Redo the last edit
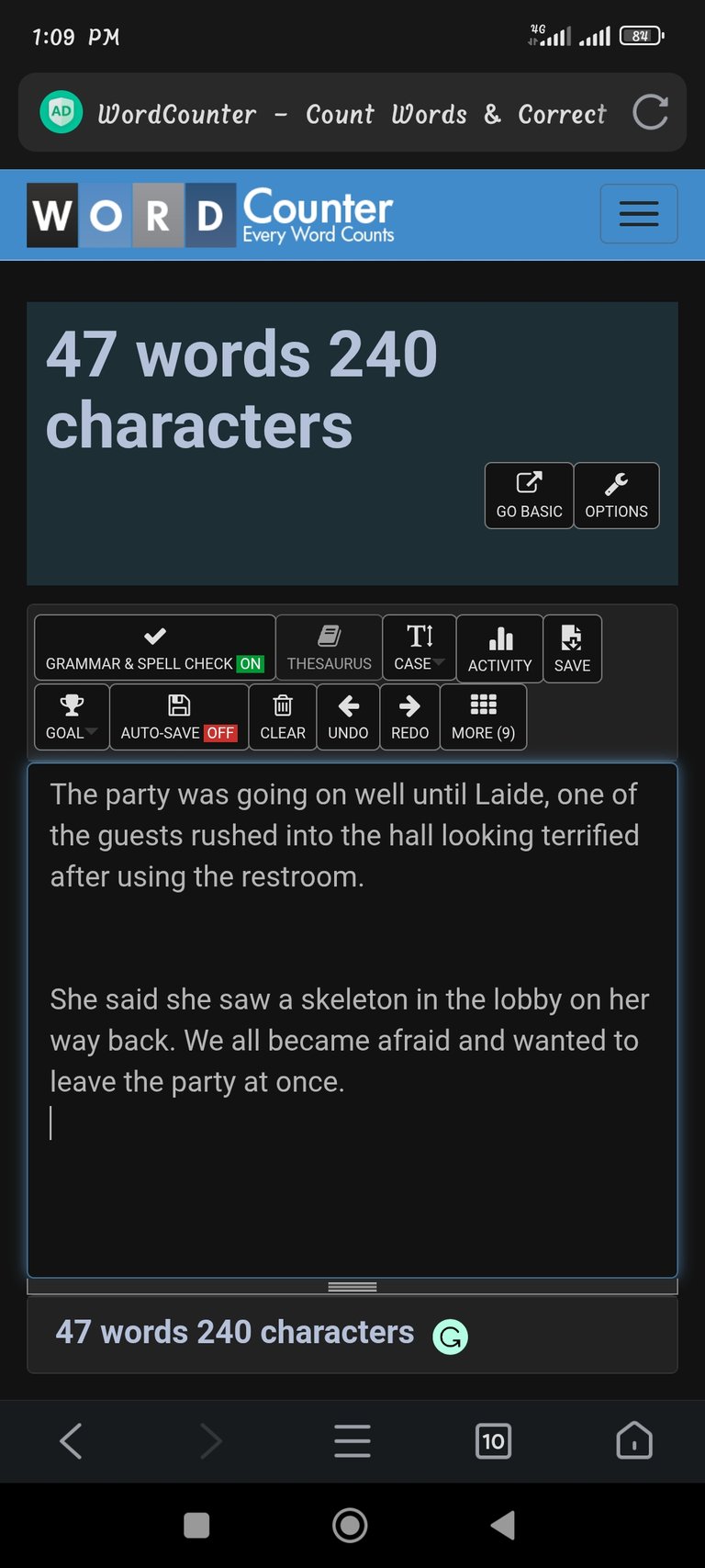Screen dimensions: 705x1568 pos(409,717)
